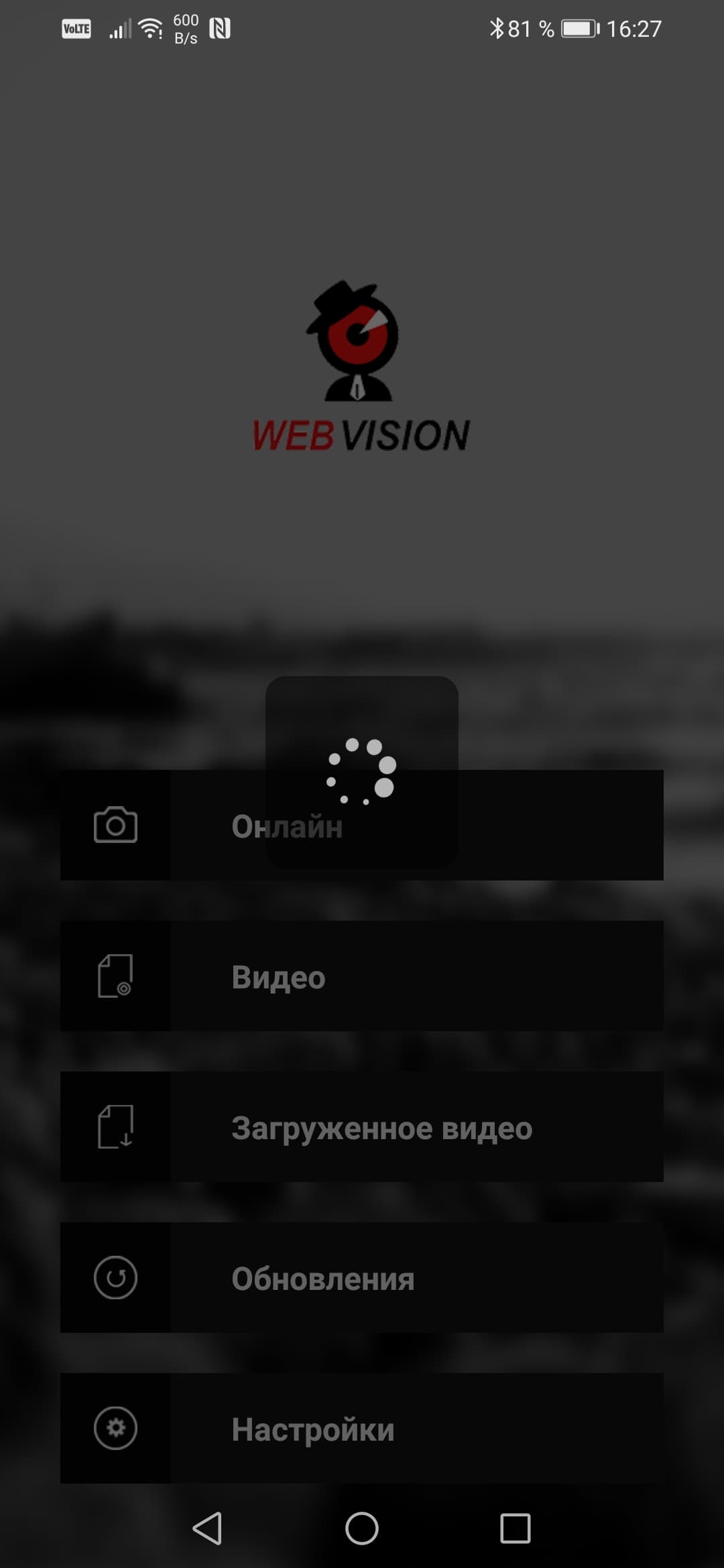Viewport: 724px width, 1568px height.
Task: Open Настройки settings
Action: point(362,1428)
